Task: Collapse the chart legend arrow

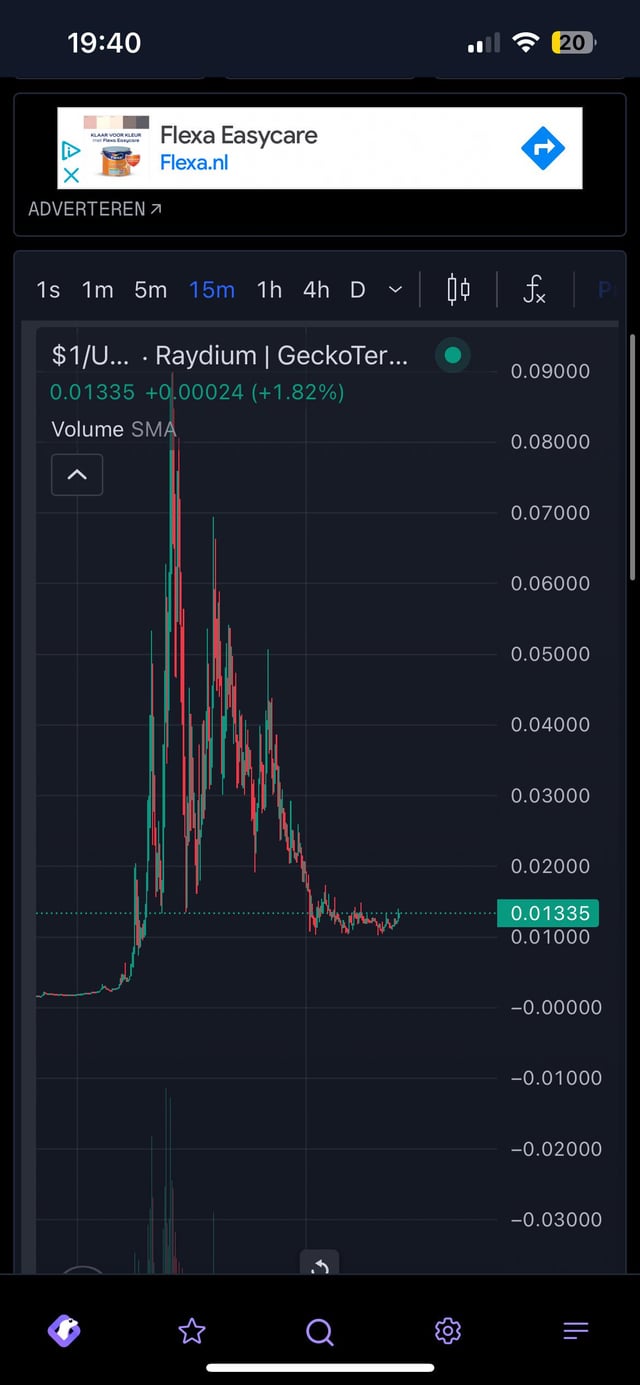Action: [x=77, y=475]
